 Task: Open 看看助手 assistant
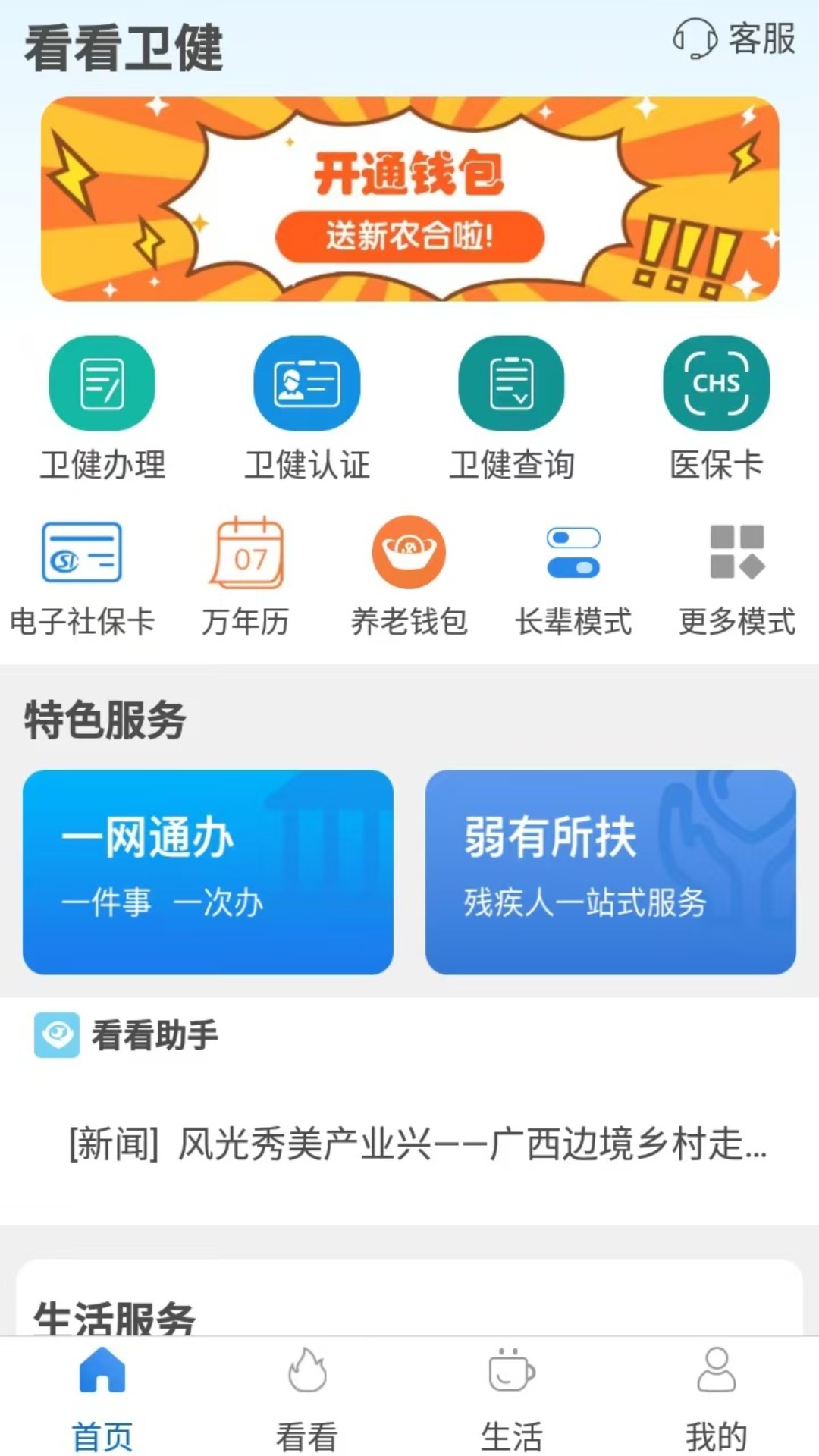coord(127,1035)
